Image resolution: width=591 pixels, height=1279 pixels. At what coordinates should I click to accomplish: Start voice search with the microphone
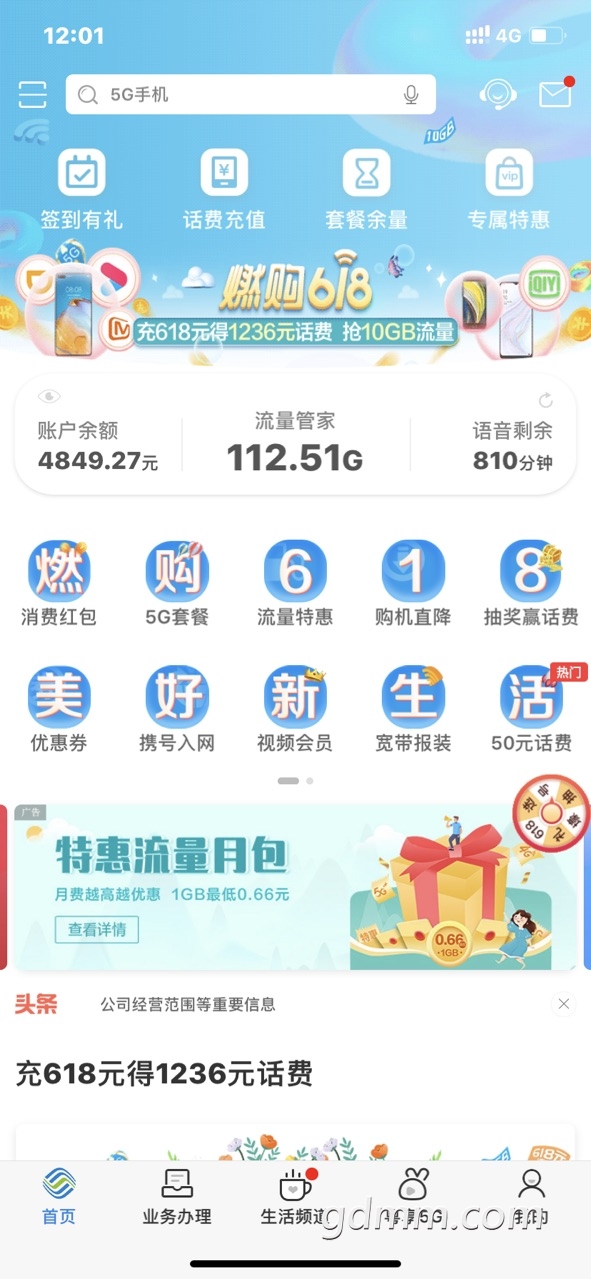point(411,95)
